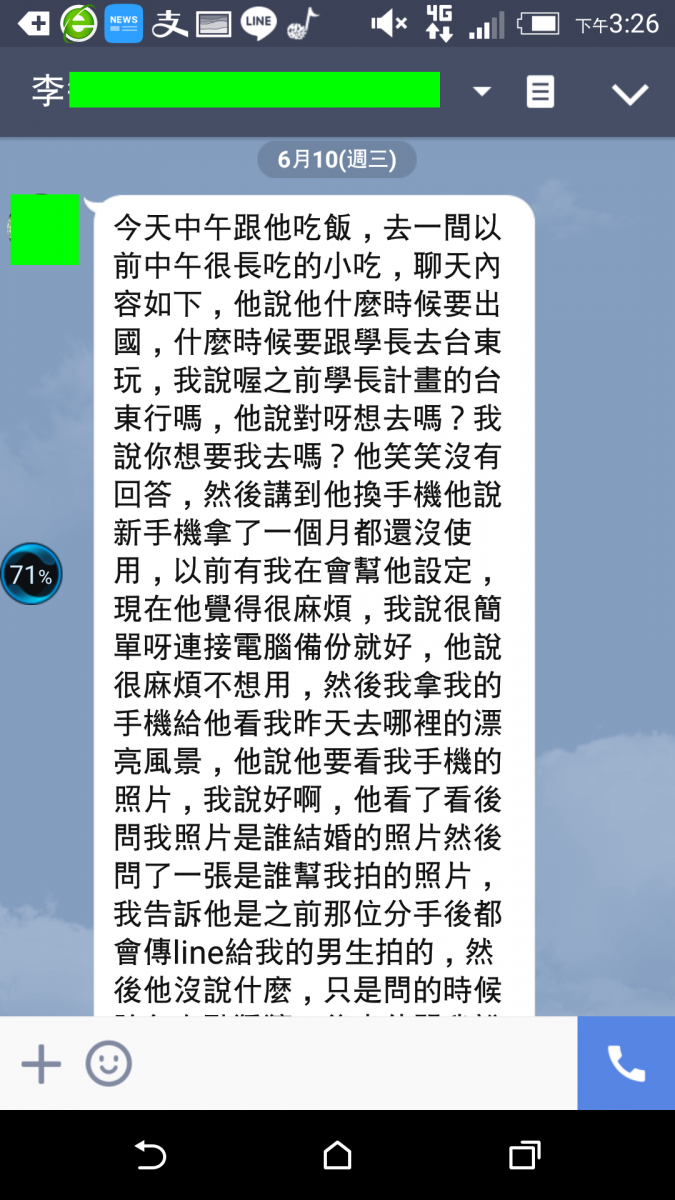Image resolution: width=675 pixels, height=1200 pixels.
Task: Open the chevron menu at top right
Action: (630, 93)
